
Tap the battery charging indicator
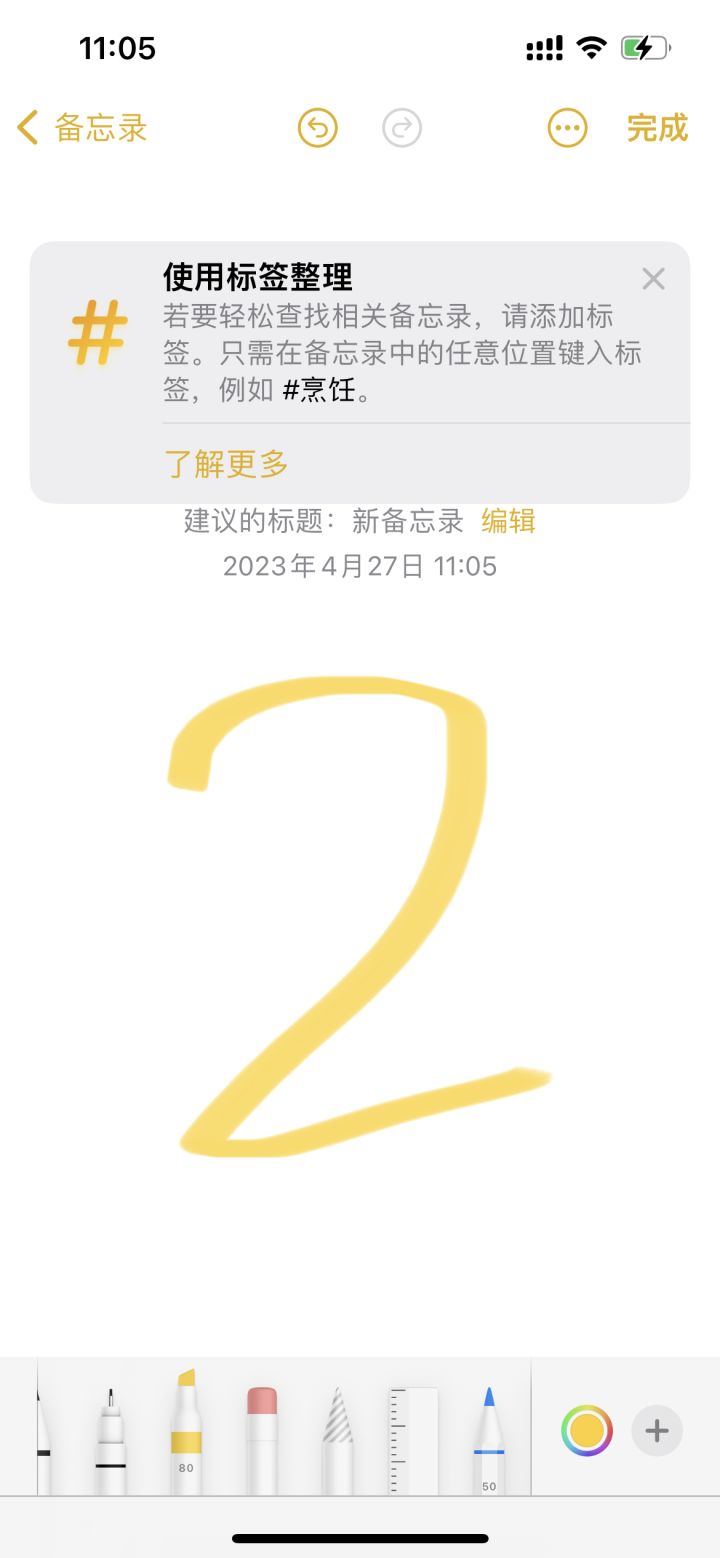645,46
